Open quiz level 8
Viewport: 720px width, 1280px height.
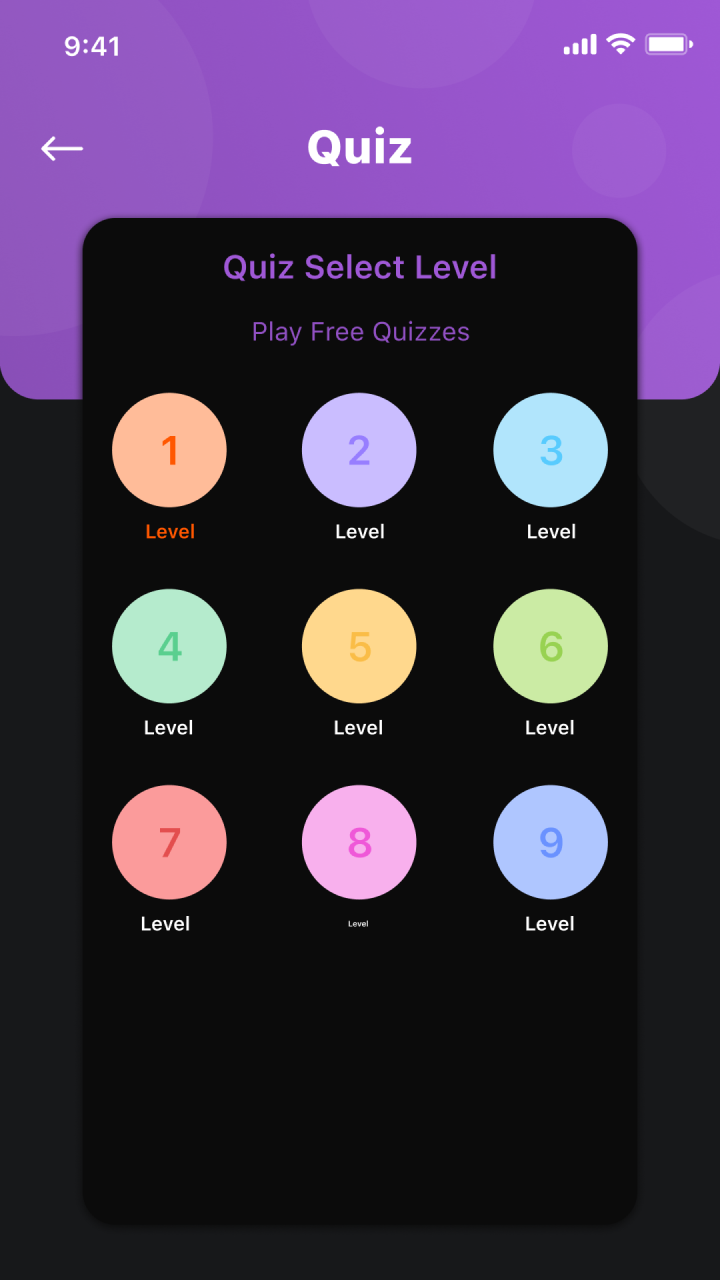359,842
